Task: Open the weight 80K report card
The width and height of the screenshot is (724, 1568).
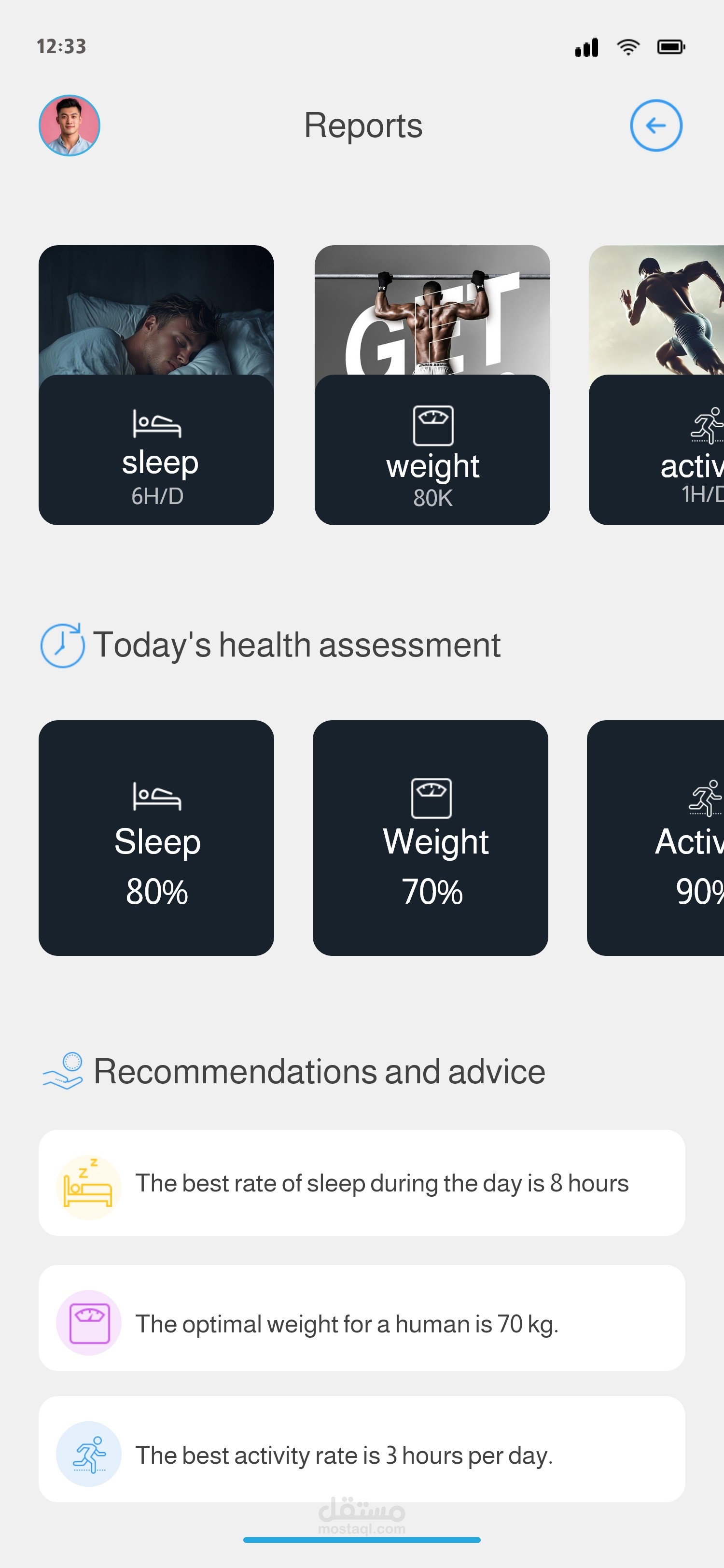Action: (x=432, y=385)
